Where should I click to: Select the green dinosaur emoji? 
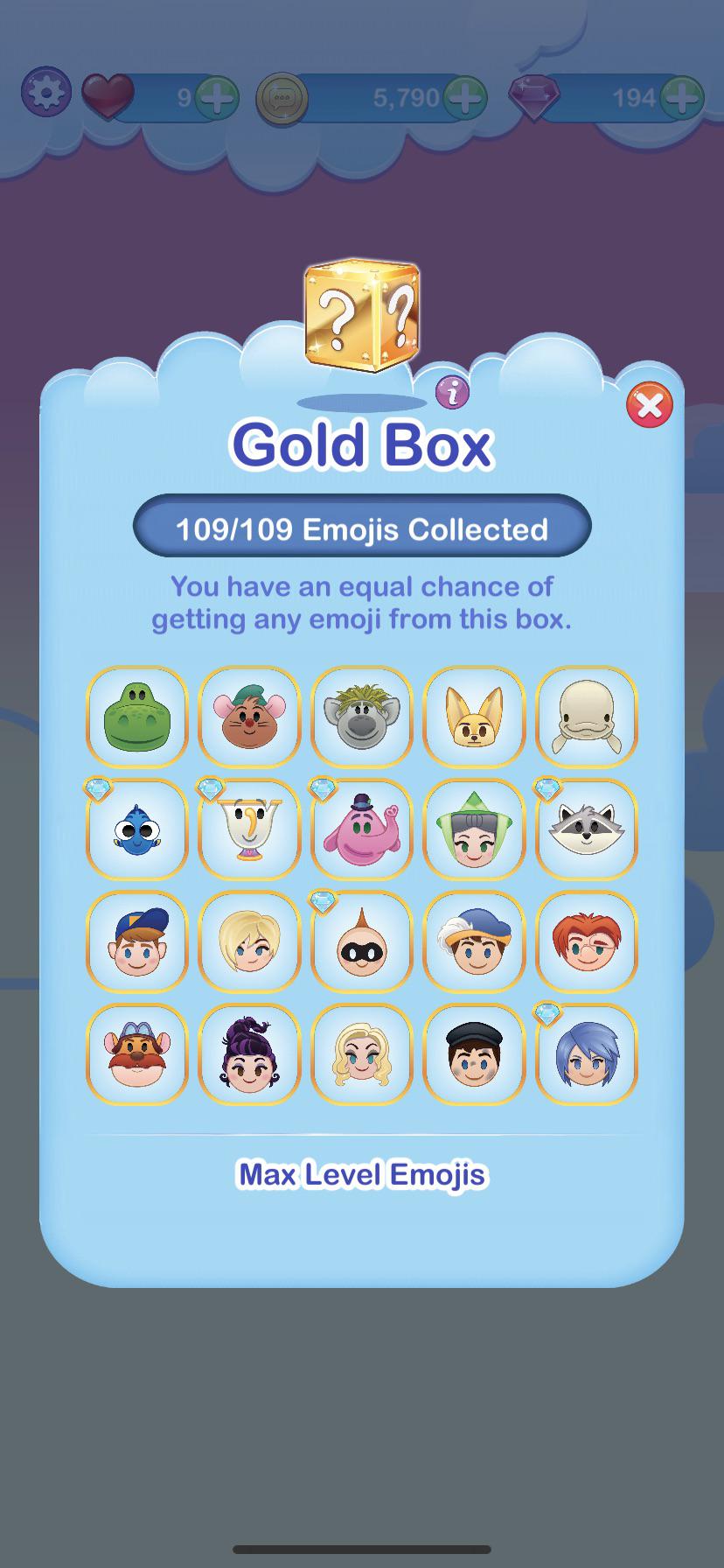point(136,717)
